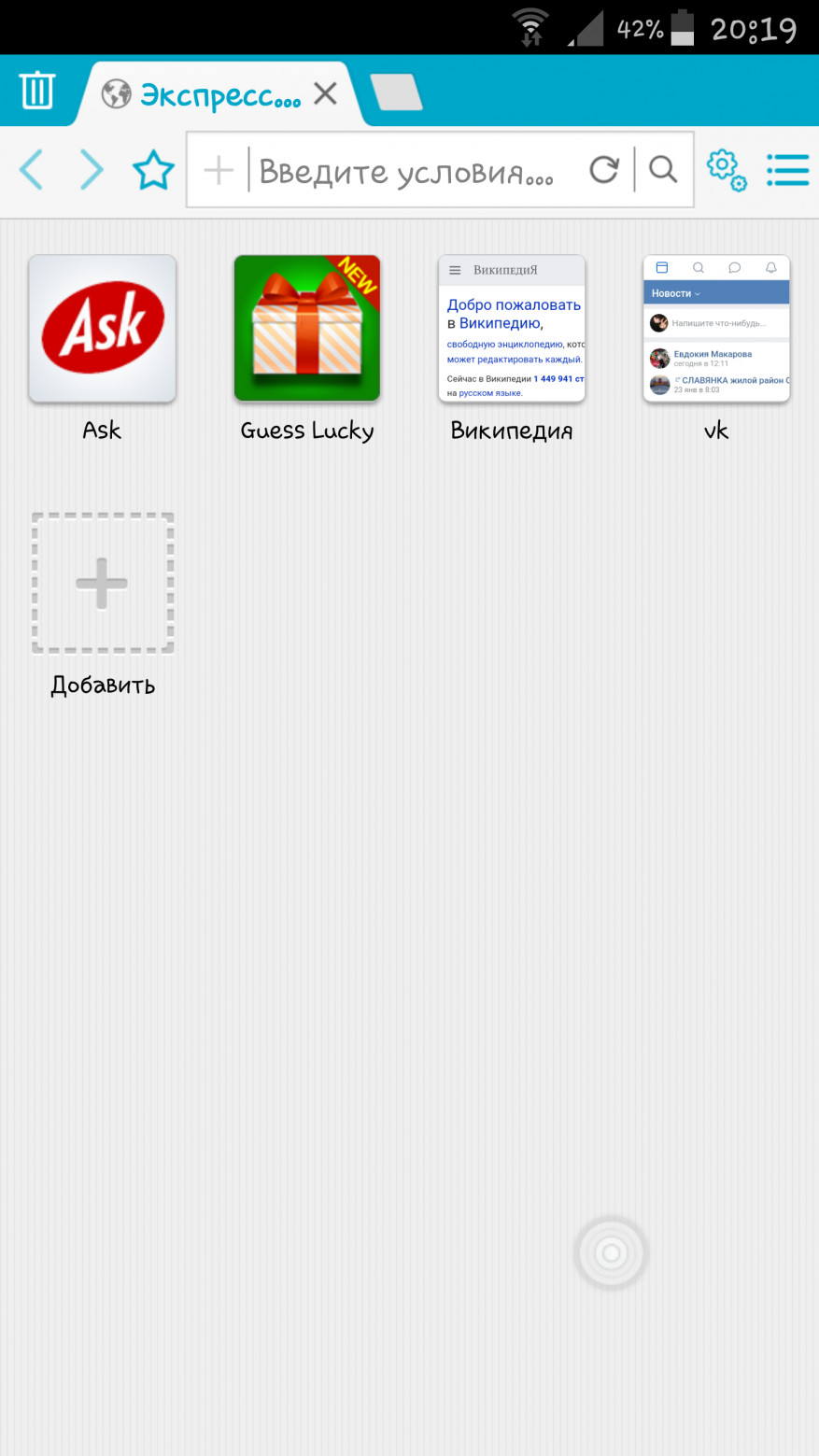Tap the magnifier search icon
Screen dimensions: 819x1456
tap(663, 170)
